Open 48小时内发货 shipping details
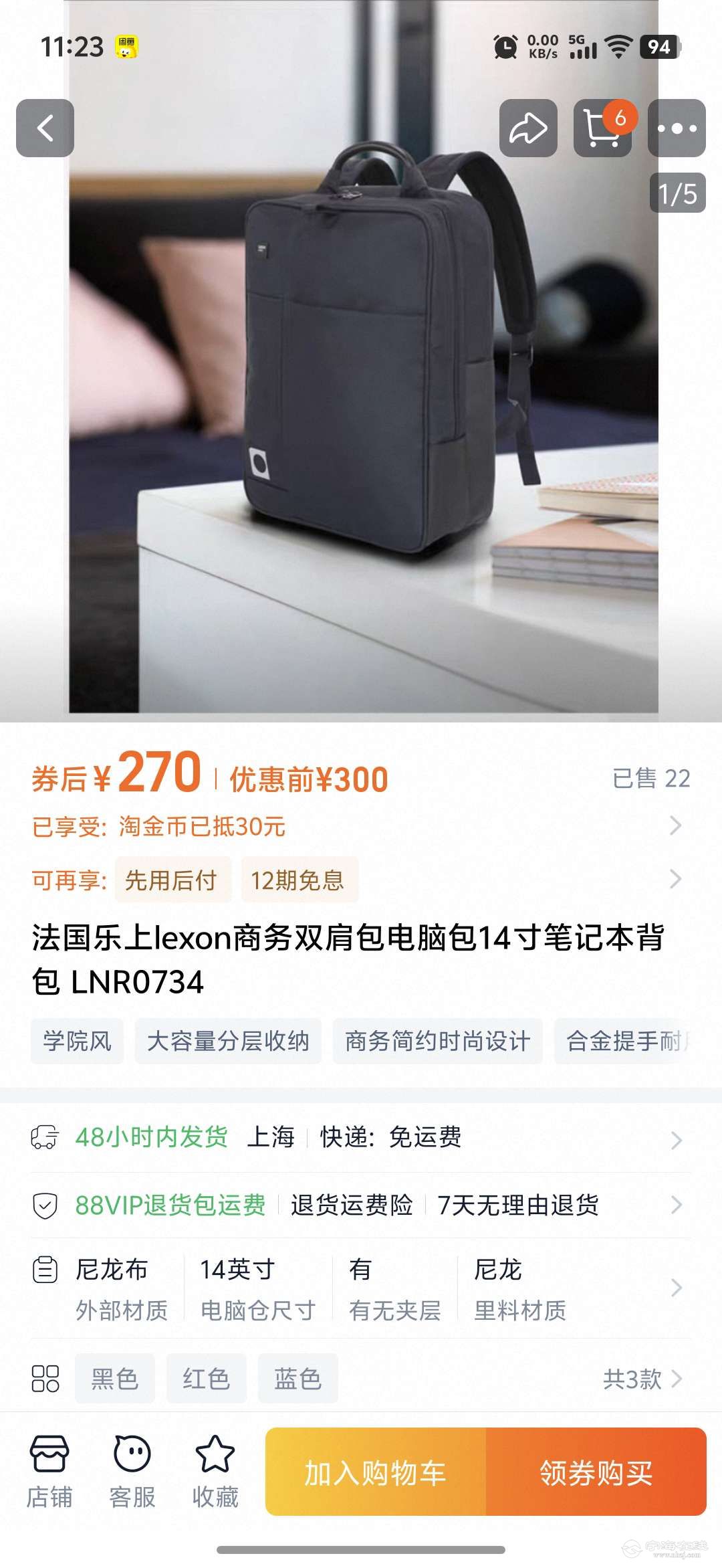The width and height of the screenshot is (722, 1568). click(152, 1137)
